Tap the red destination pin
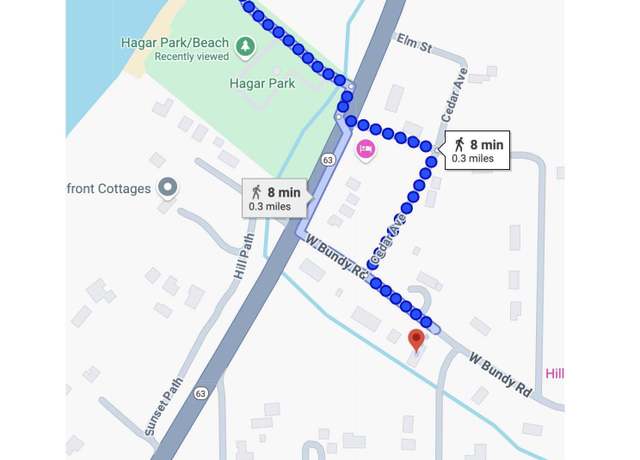 tap(417, 340)
